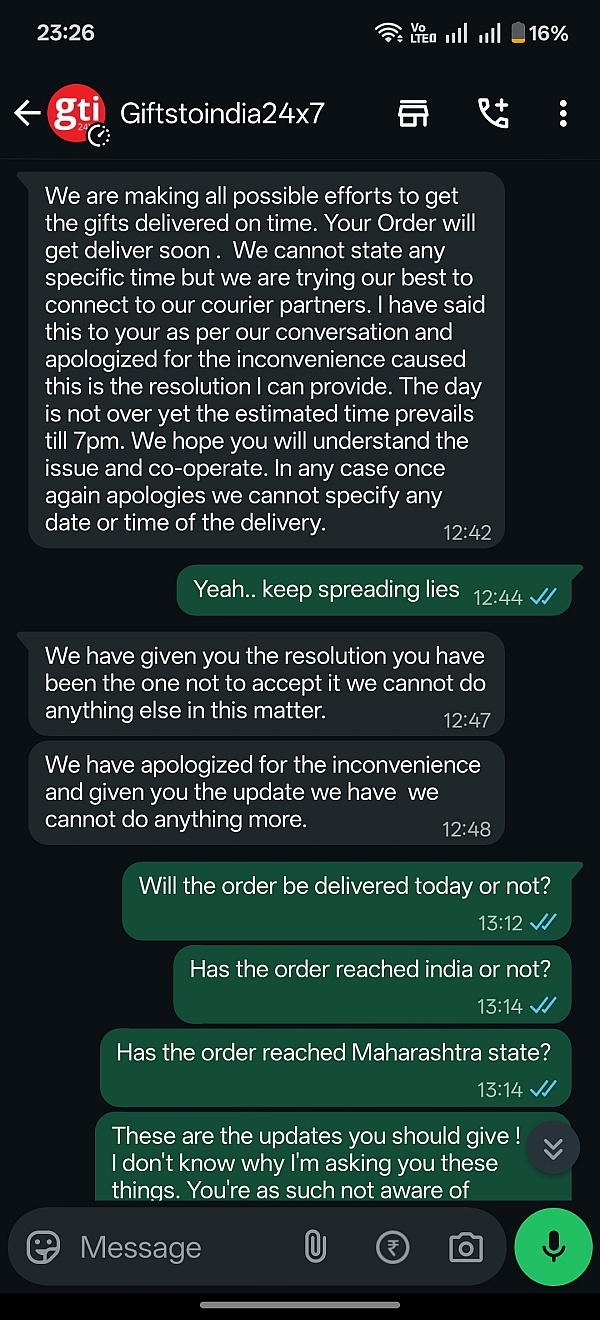The height and width of the screenshot is (1320, 600).
Task: Open the business catalog storefront icon
Action: click(413, 113)
